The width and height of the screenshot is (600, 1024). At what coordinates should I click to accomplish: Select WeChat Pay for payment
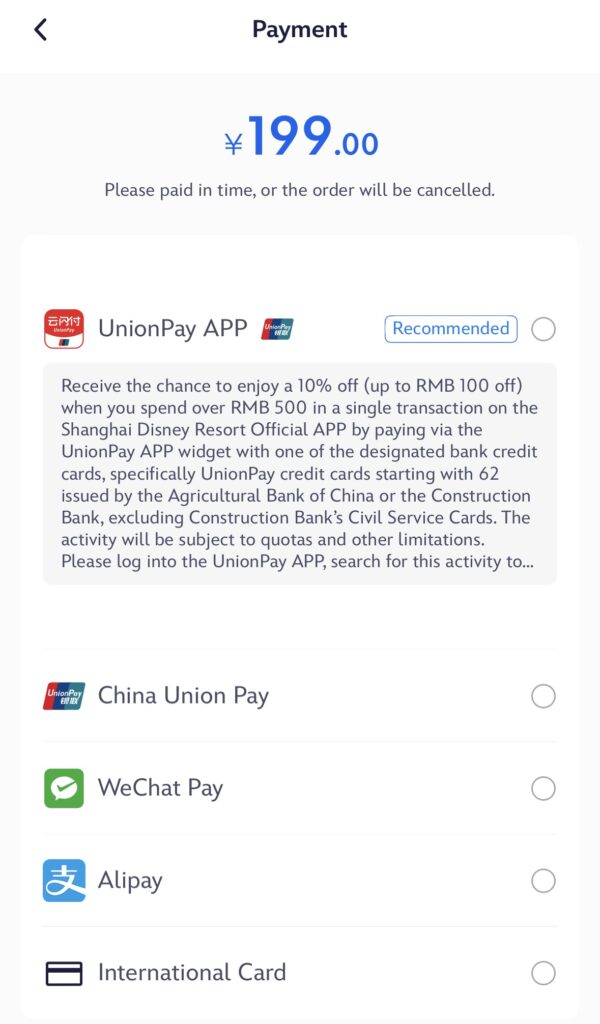click(x=543, y=788)
